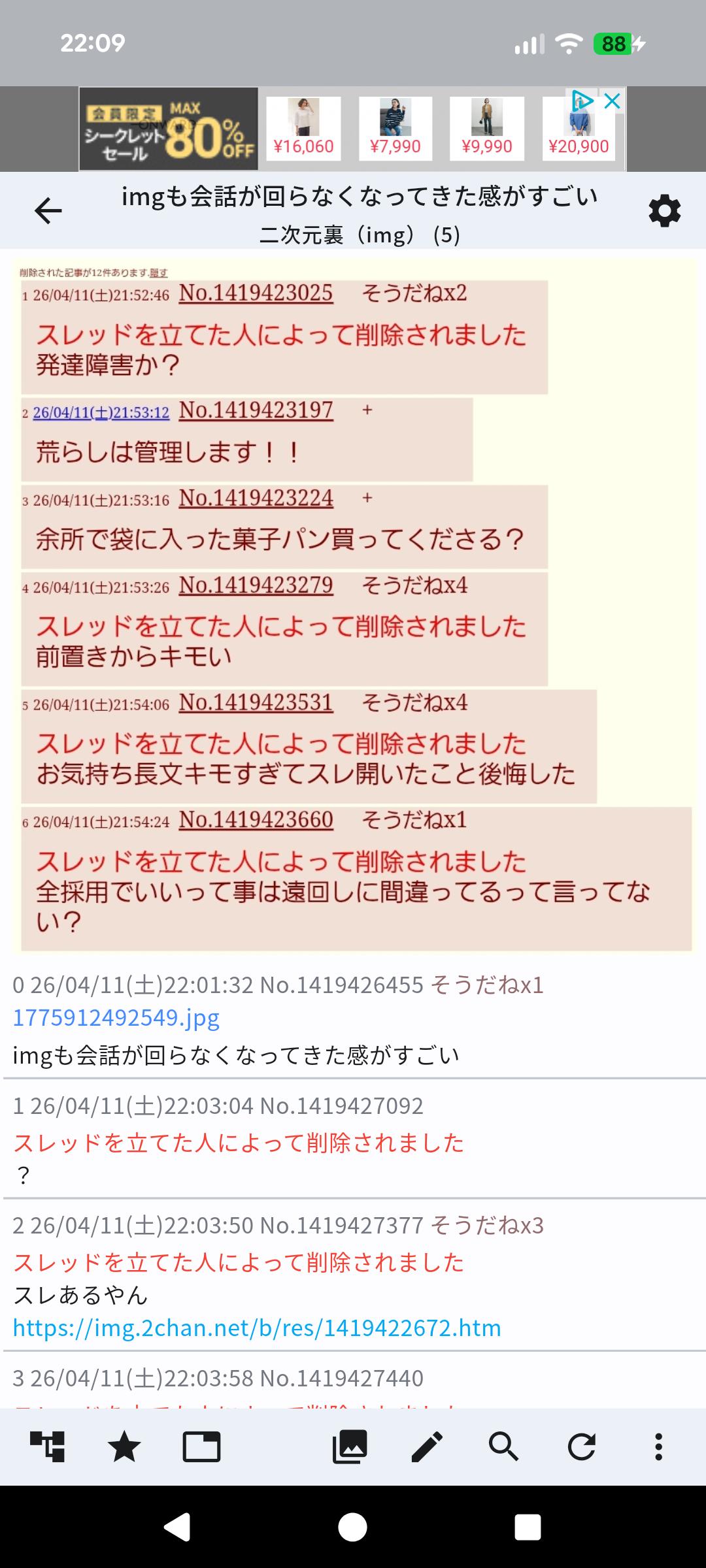
Task: Open the system recent apps
Action: [527, 1527]
